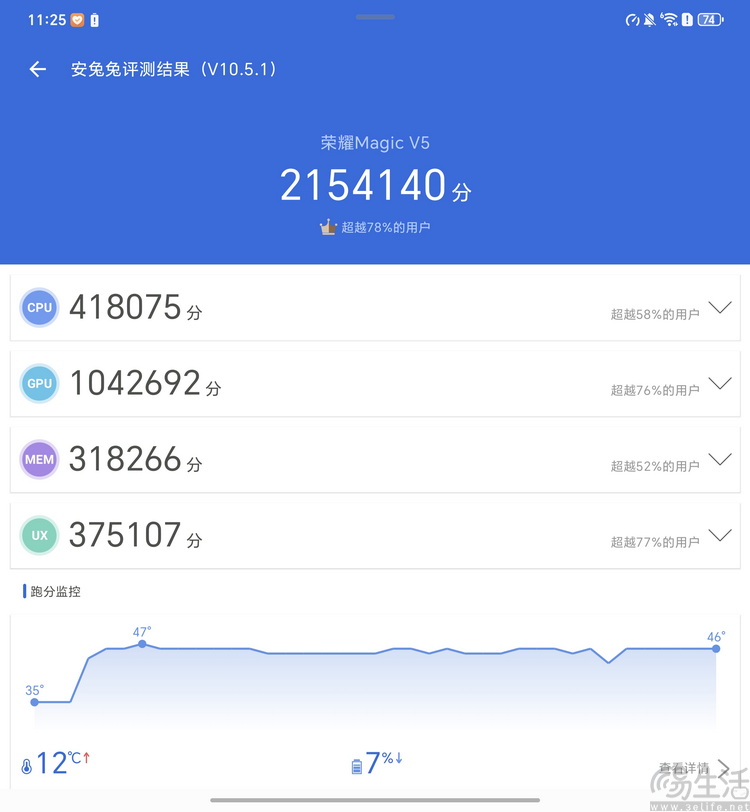Tap the muted notifications bell icon
The height and width of the screenshot is (812, 750).
coord(651,19)
